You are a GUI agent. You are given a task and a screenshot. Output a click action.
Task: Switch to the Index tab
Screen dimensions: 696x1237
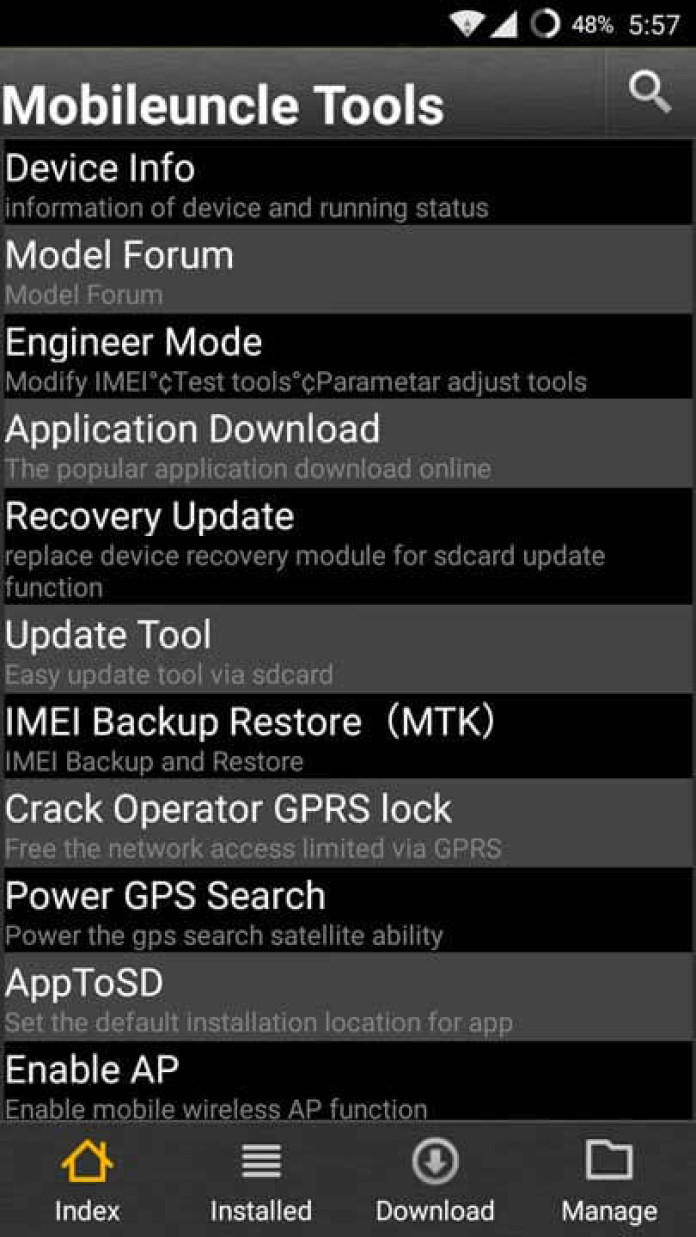coord(87,1181)
